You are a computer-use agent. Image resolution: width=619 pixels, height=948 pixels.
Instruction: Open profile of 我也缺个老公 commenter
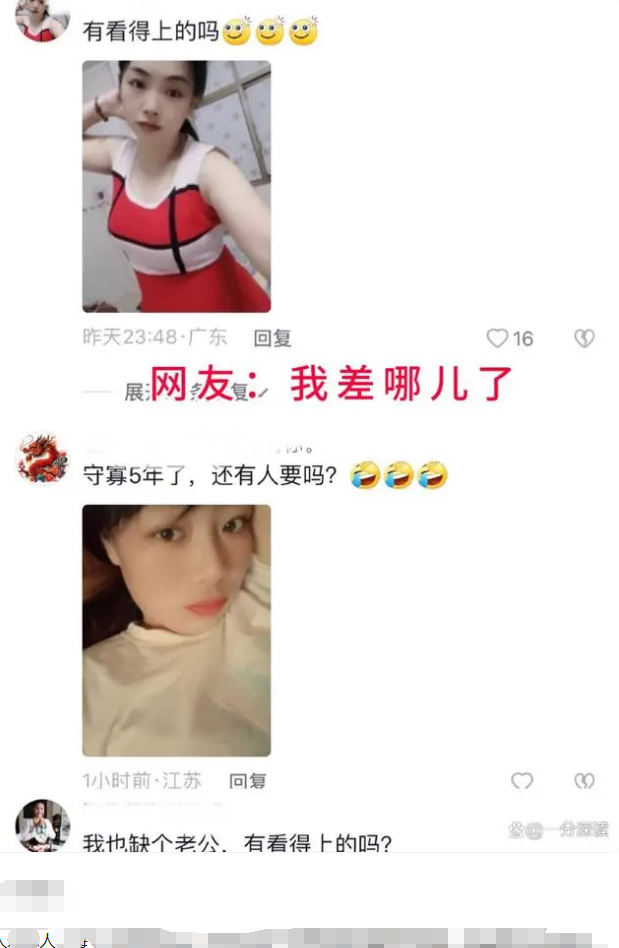[x=43, y=825]
